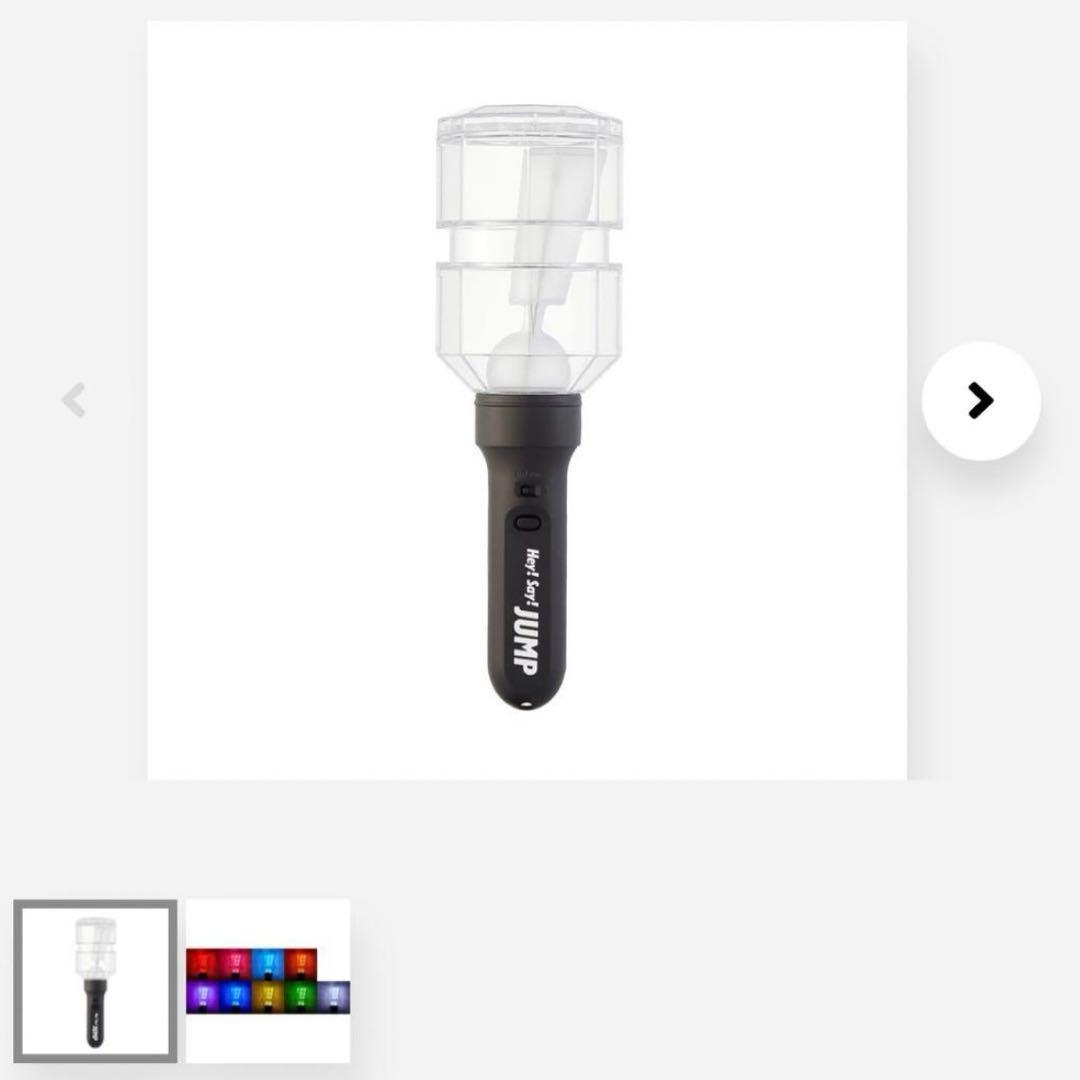Open the thumbnail showing light color variations

point(268,980)
